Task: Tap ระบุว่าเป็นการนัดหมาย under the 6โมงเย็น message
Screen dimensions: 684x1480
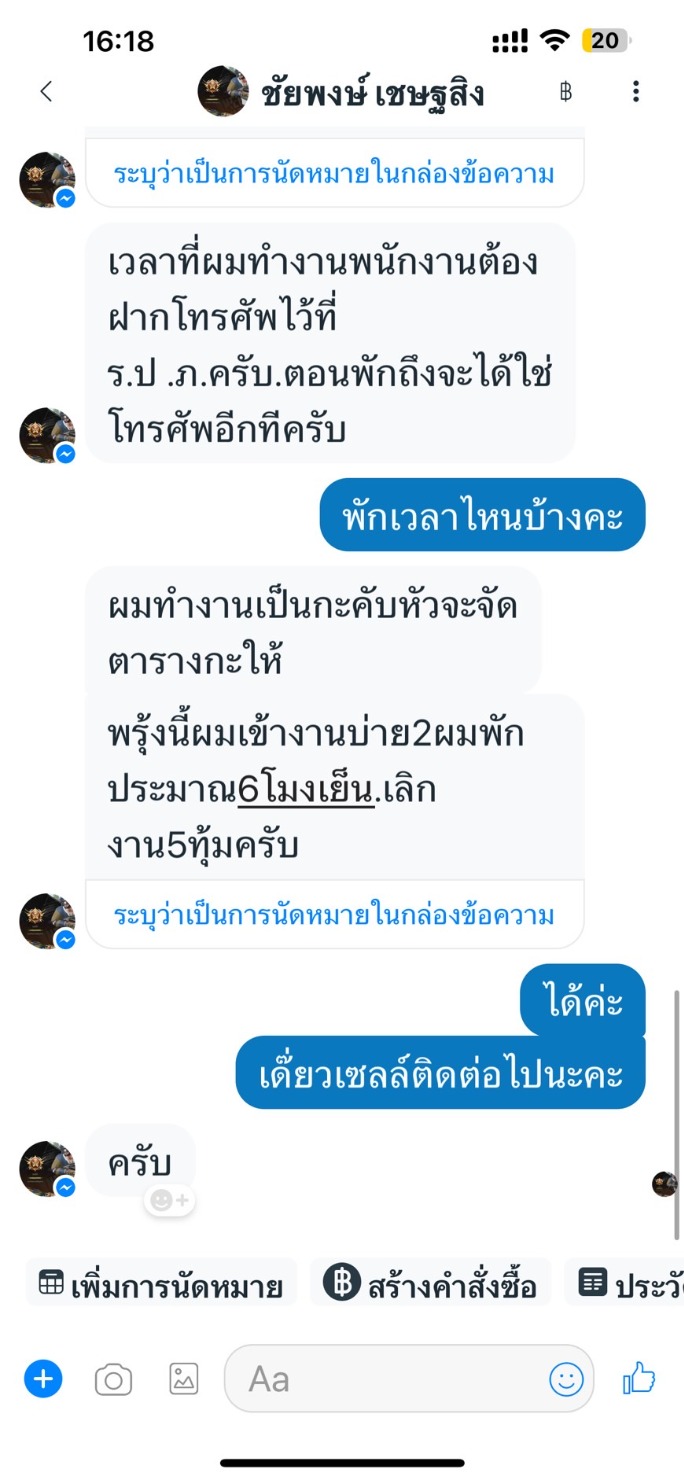Action: tap(334, 914)
